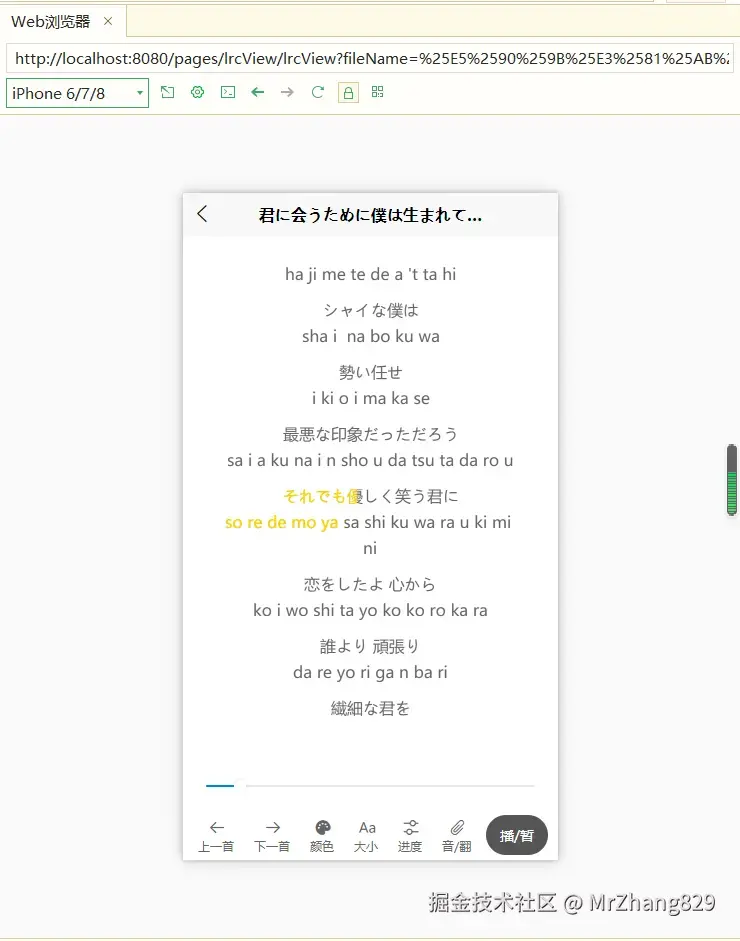The image size is (740, 941).
Task: Open the iPhone 6/7/8 device dropdown
Action: (77, 93)
